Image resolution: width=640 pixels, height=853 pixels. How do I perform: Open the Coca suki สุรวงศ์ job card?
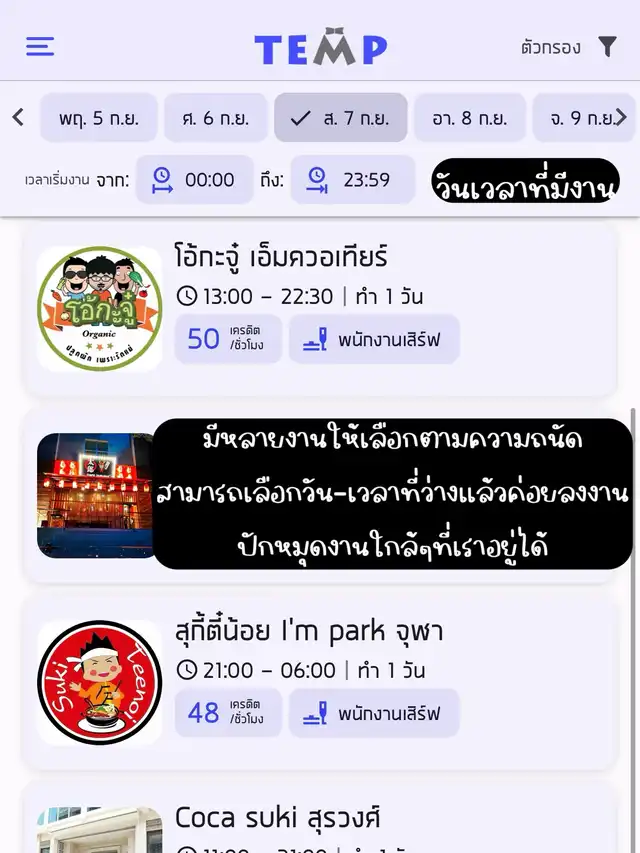[318, 822]
